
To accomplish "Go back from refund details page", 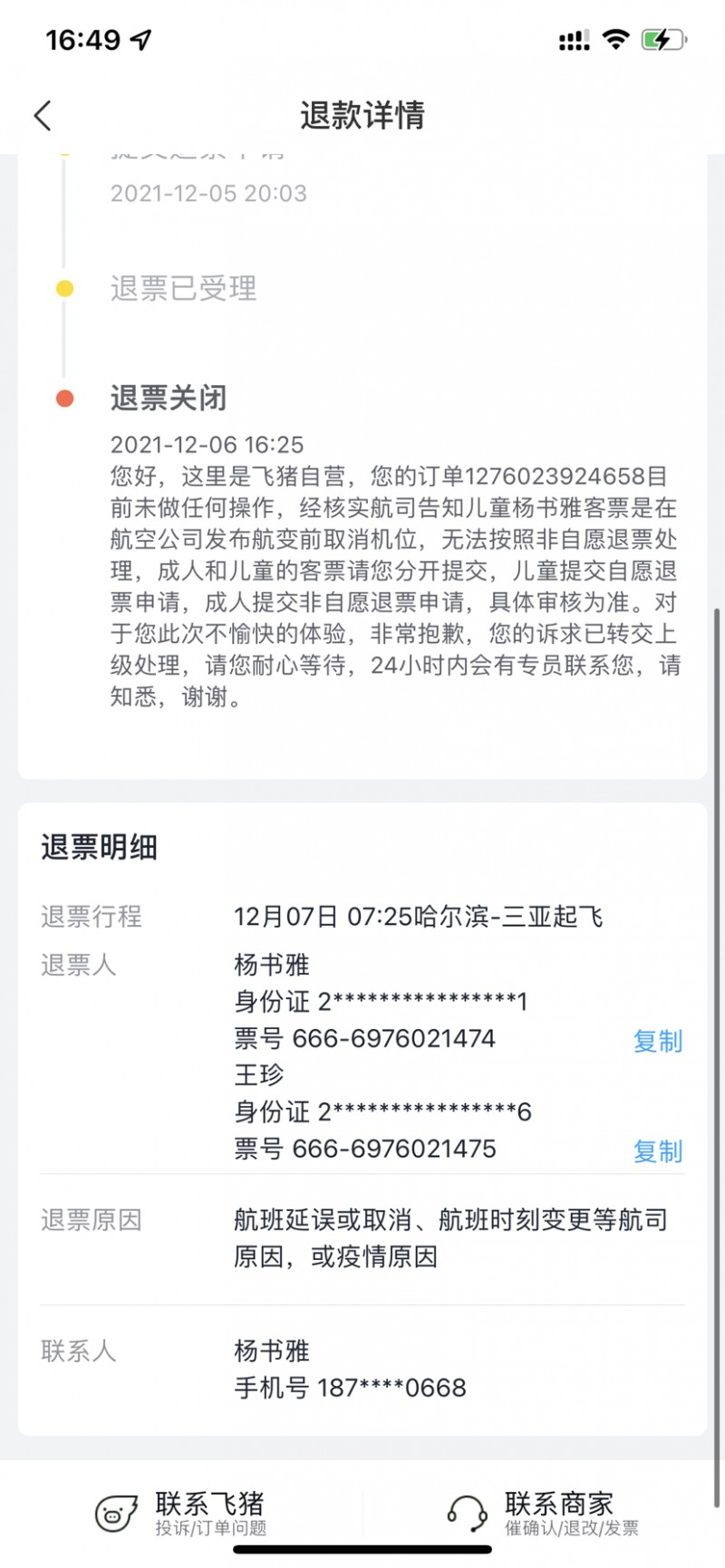I will (x=43, y=116).
